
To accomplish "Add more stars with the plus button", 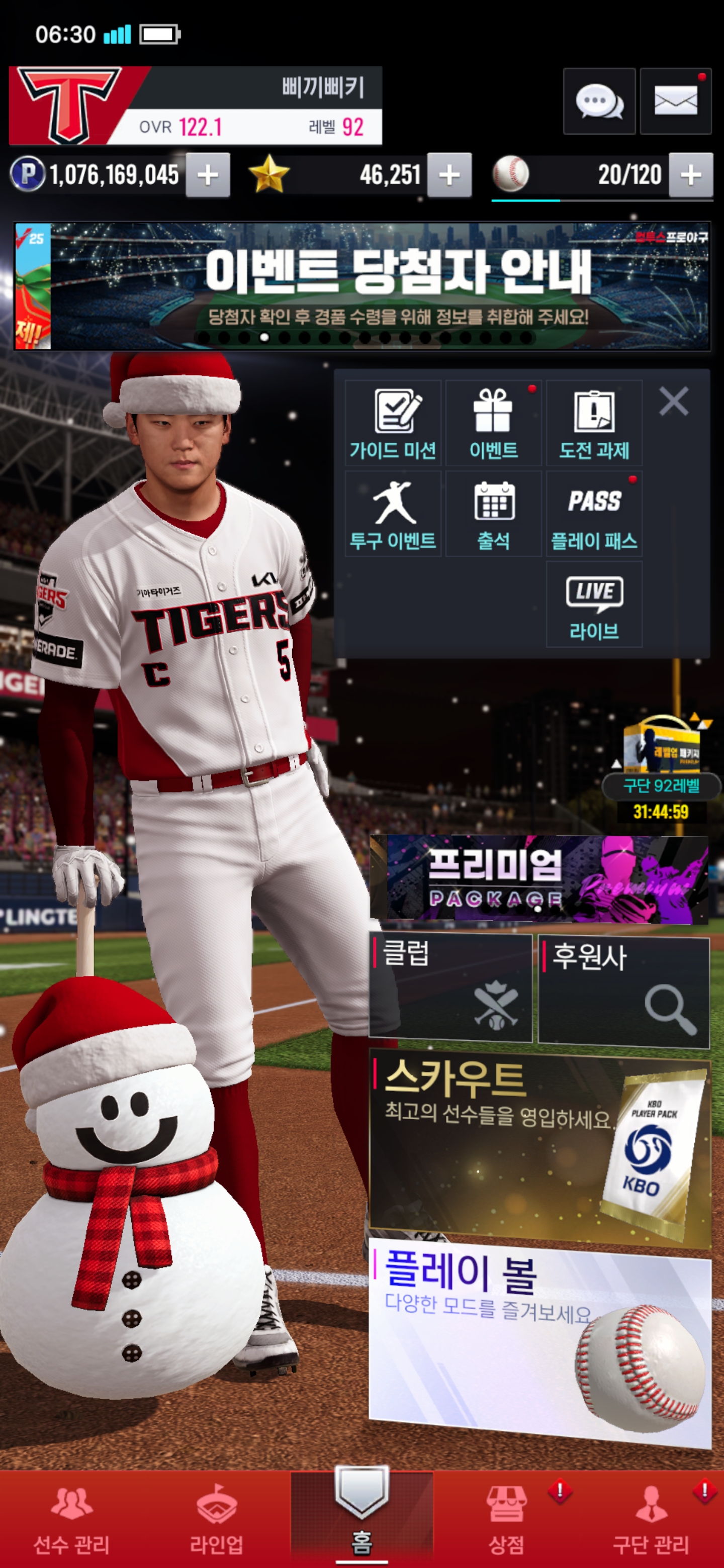I will click(449, 175).
